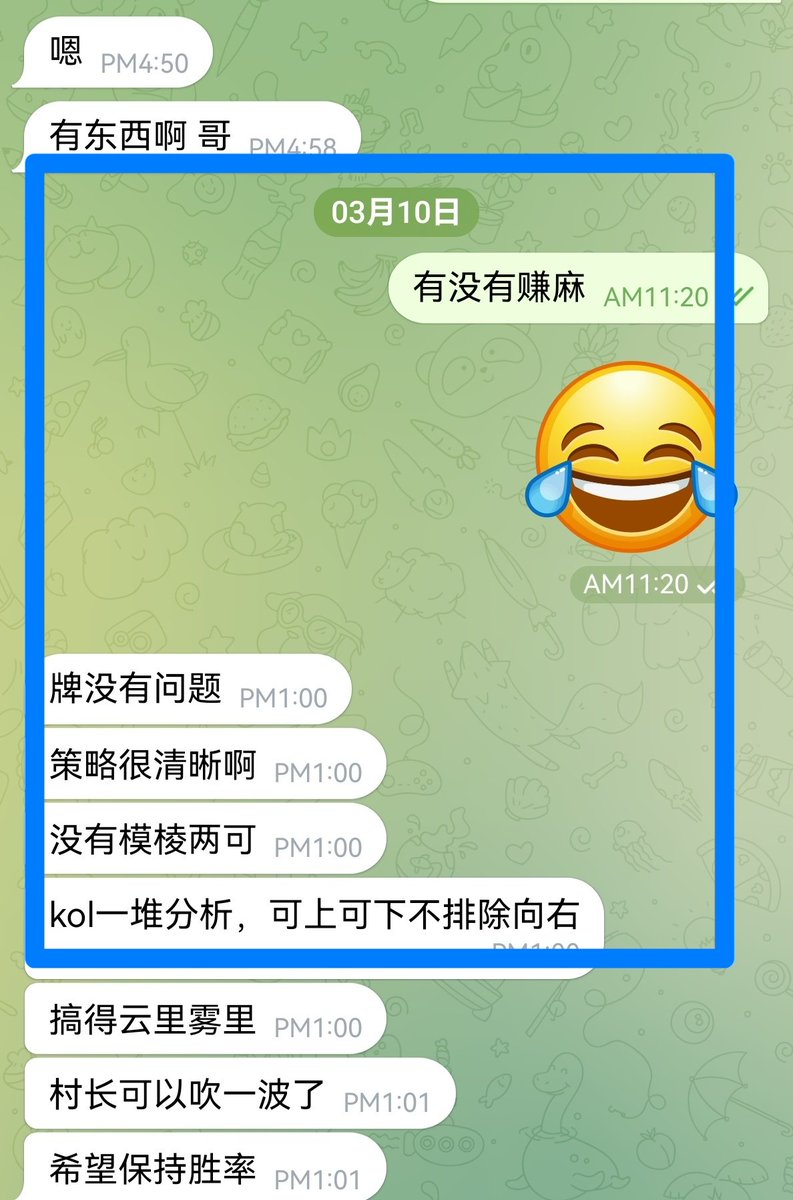Viewport: 793px width, 1200px height.
Task: Open options for message 牌没有问题
Action: (187, 691)
